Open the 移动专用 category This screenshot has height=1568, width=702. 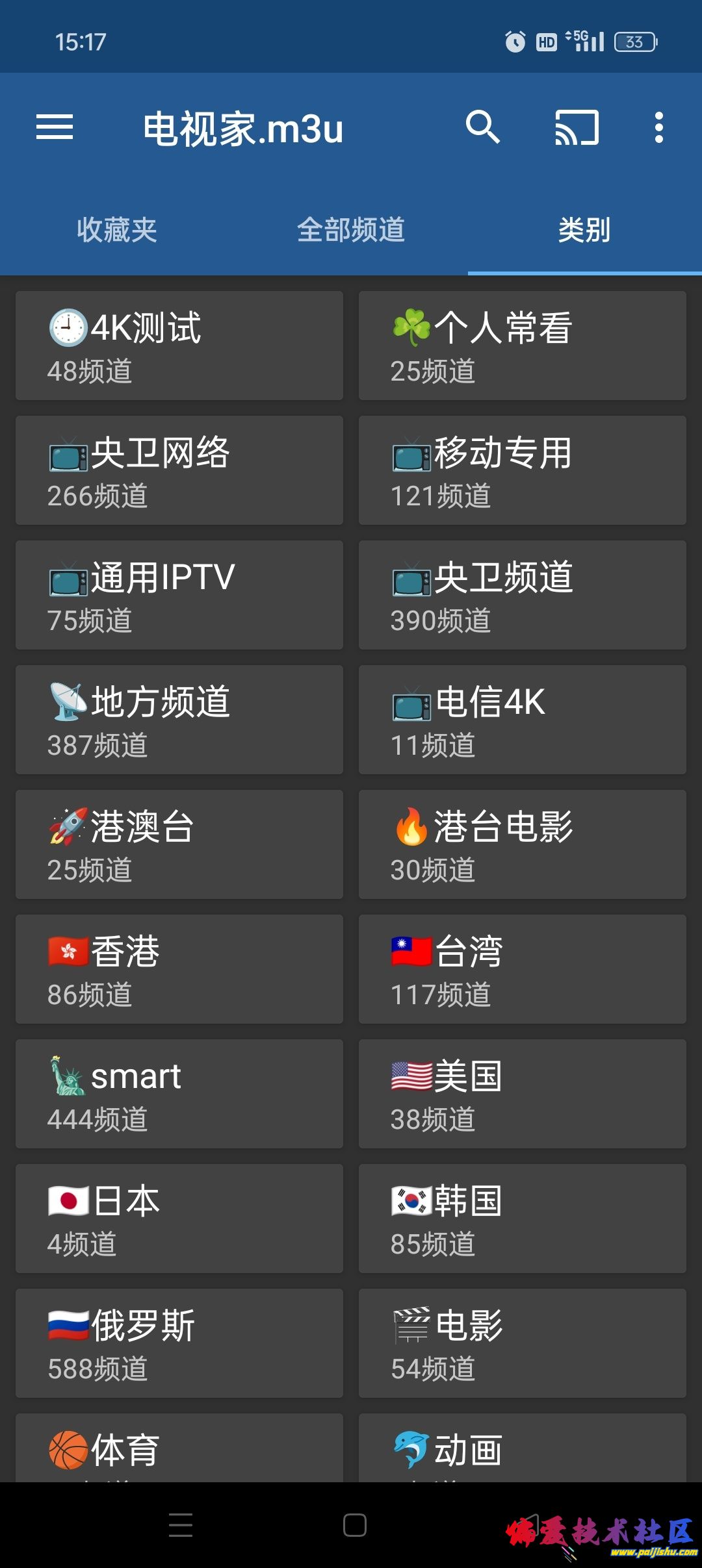pos(523,470)
